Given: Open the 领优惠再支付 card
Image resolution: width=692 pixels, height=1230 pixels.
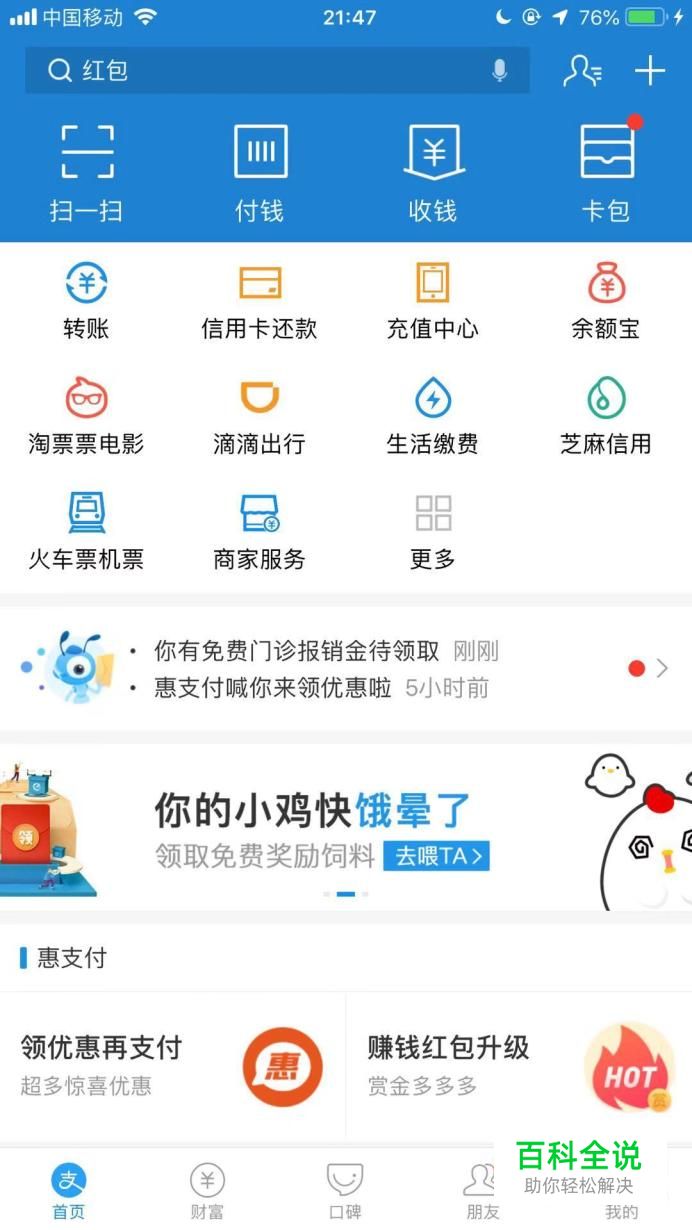Looking at the screenshot, I should 172,1066.
